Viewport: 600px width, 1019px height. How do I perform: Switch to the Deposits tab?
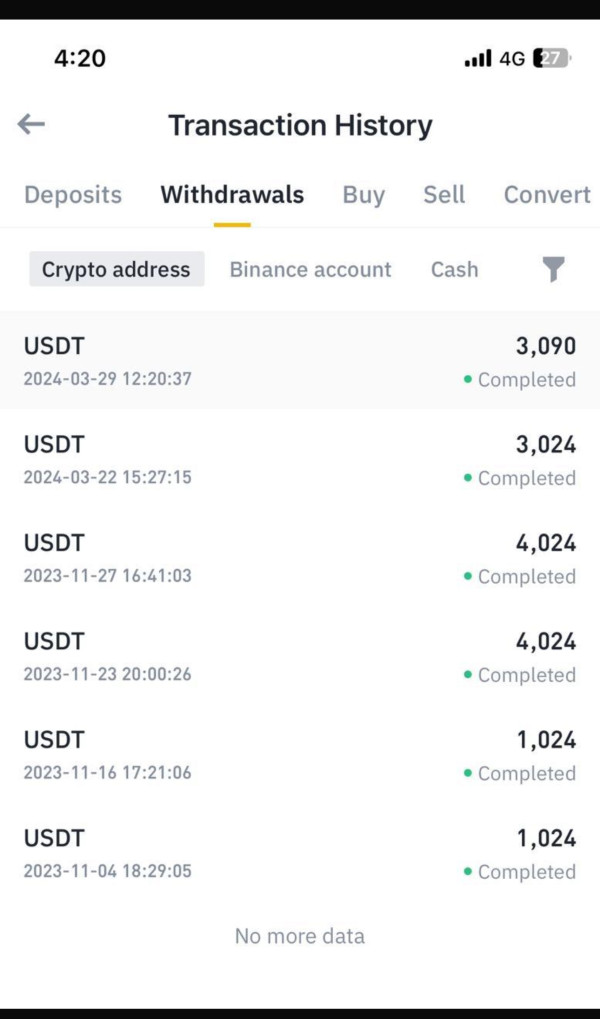73,195
